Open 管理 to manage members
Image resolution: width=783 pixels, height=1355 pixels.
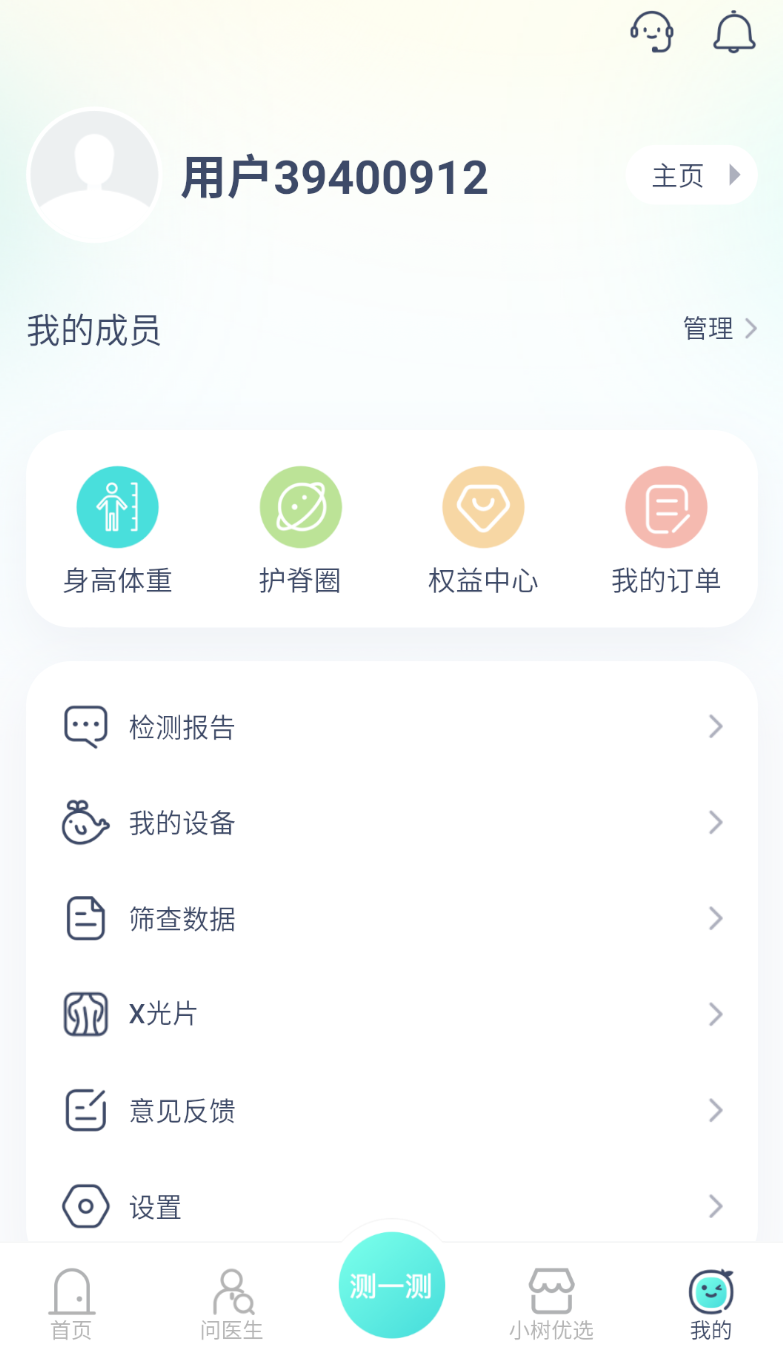pyautogui.click(x=719, y=328)
